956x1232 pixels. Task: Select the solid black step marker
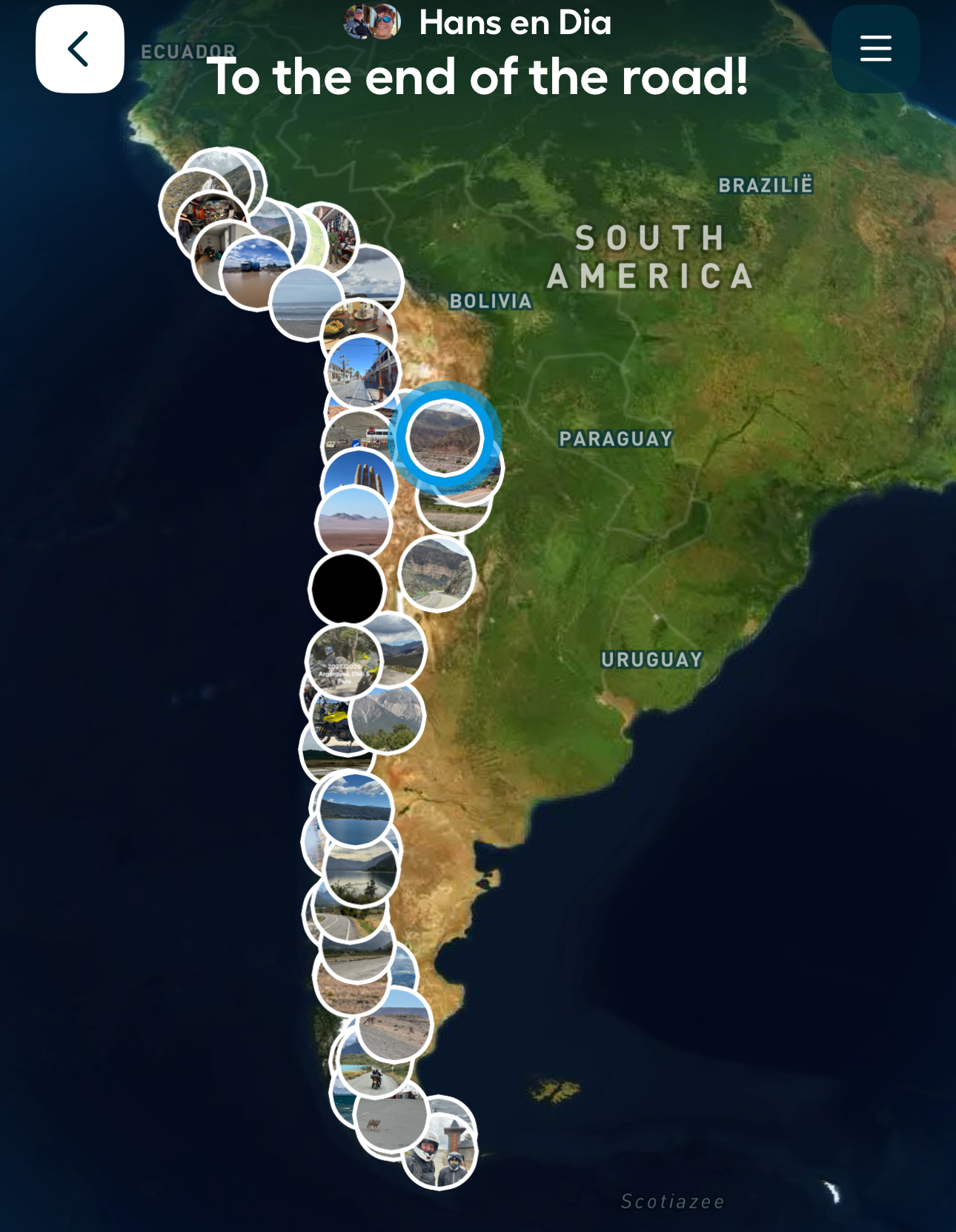[347, 588]
